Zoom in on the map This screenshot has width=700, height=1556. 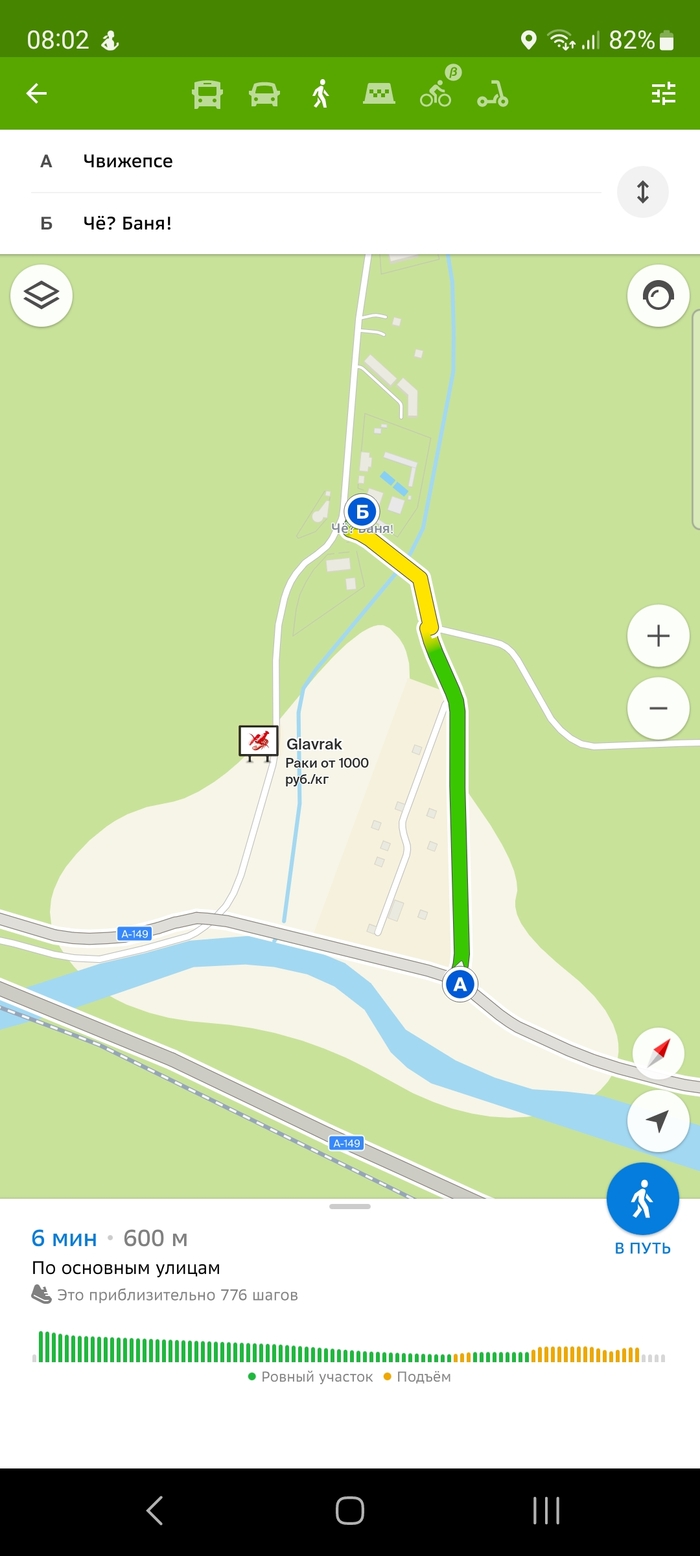[658, 636]
